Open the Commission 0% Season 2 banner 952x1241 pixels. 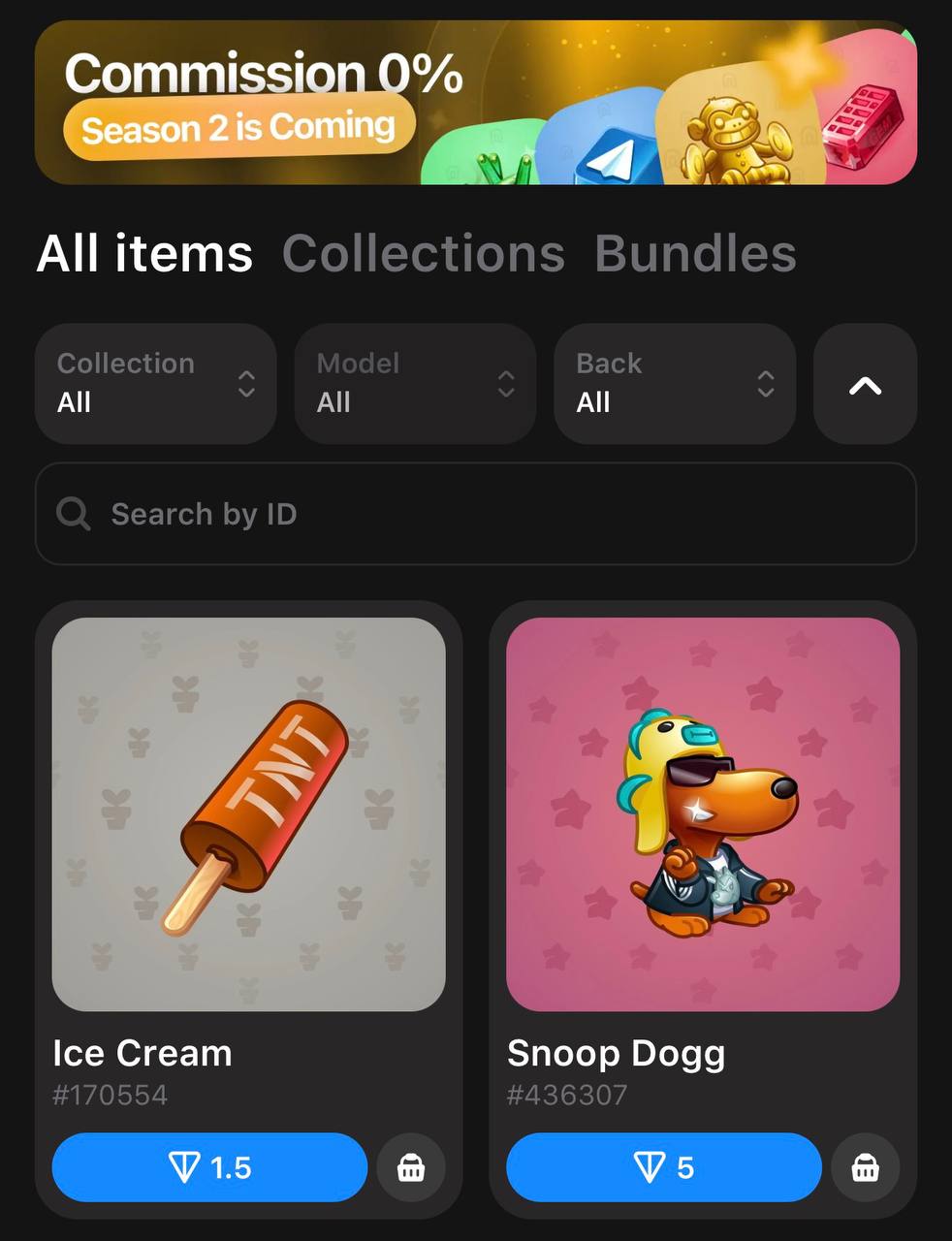click(x=475, y=103)
